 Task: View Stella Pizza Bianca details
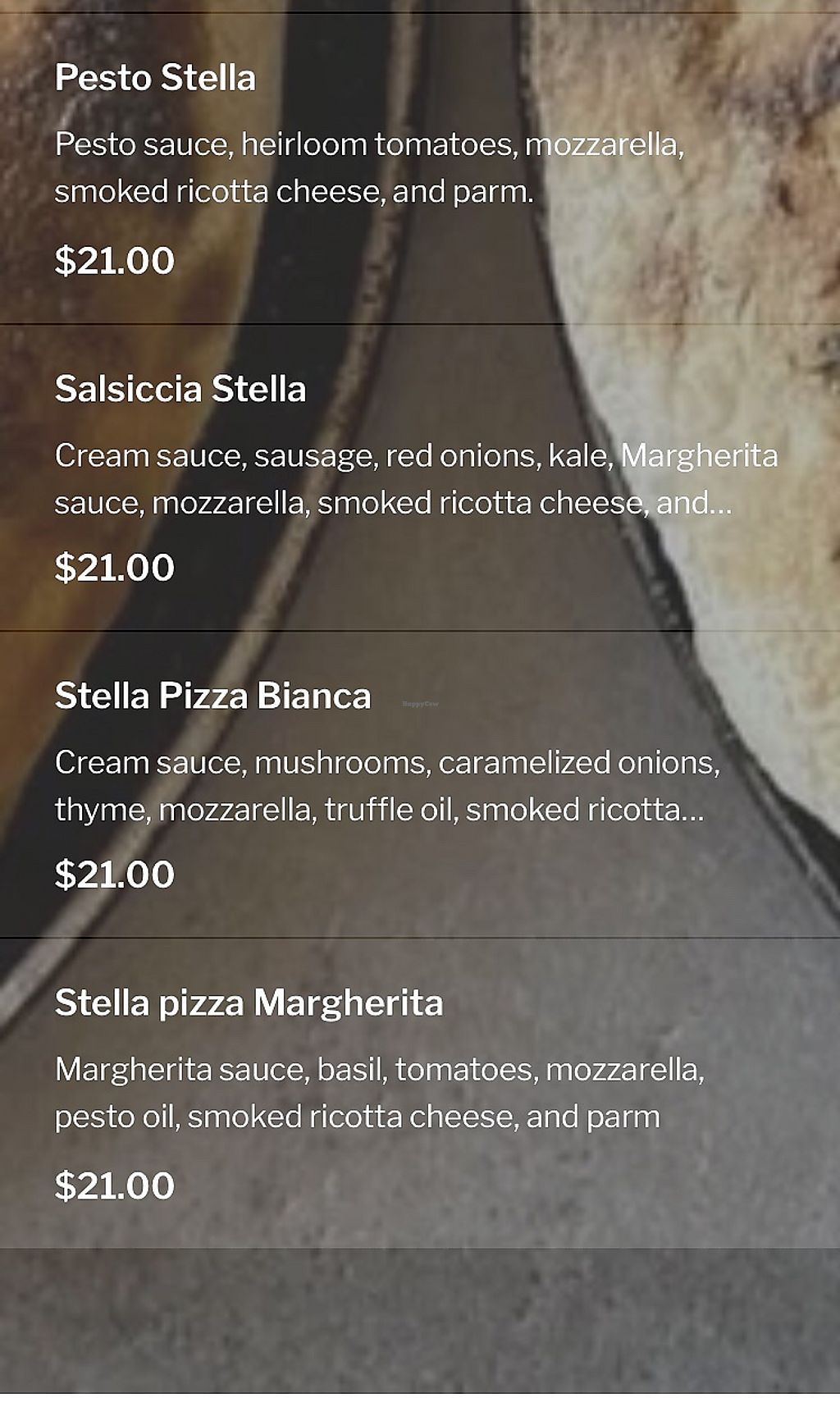coord(213,696)
